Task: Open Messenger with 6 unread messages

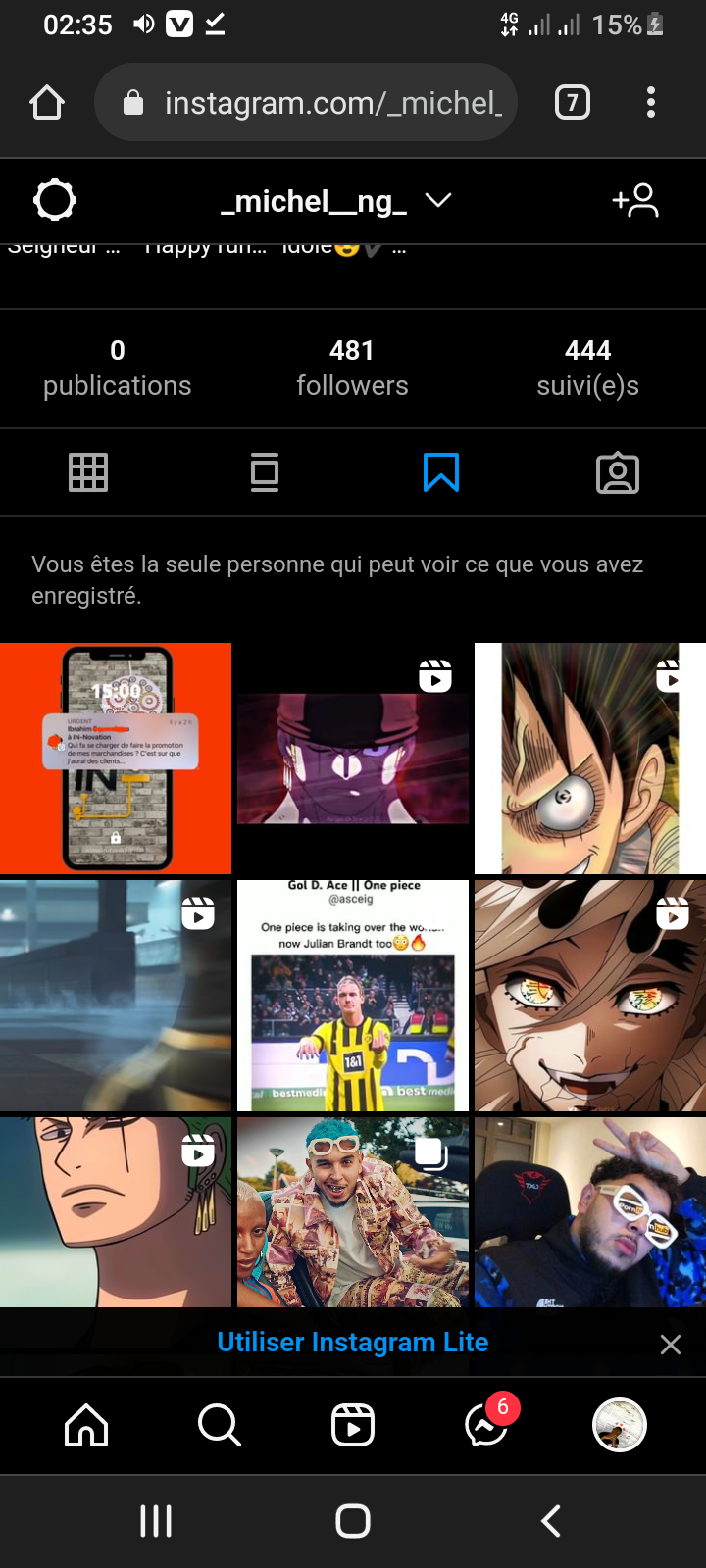Action: pyautogui.click(x=488, y=1423)
